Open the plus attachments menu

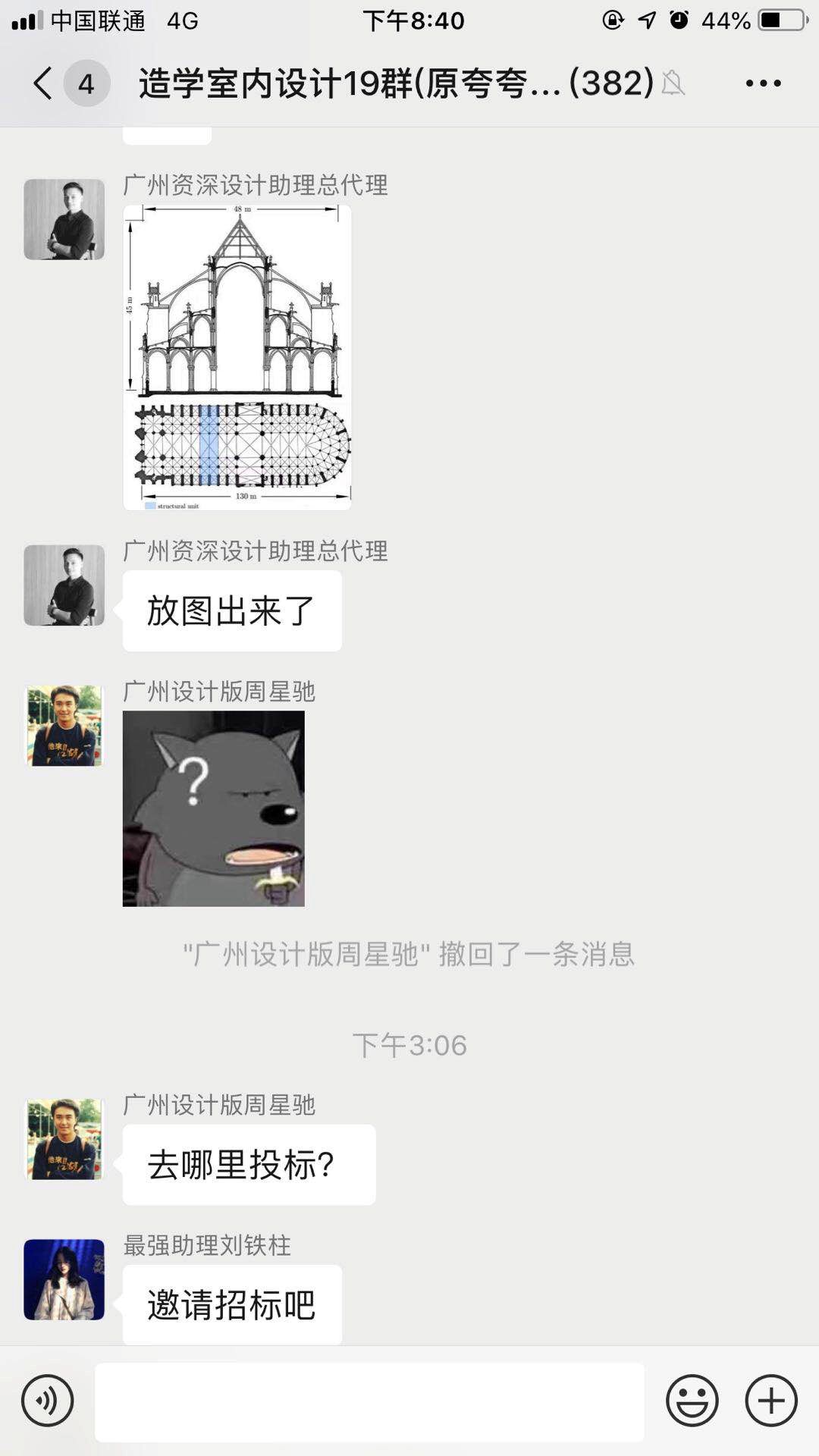[x=771, y=1401]
